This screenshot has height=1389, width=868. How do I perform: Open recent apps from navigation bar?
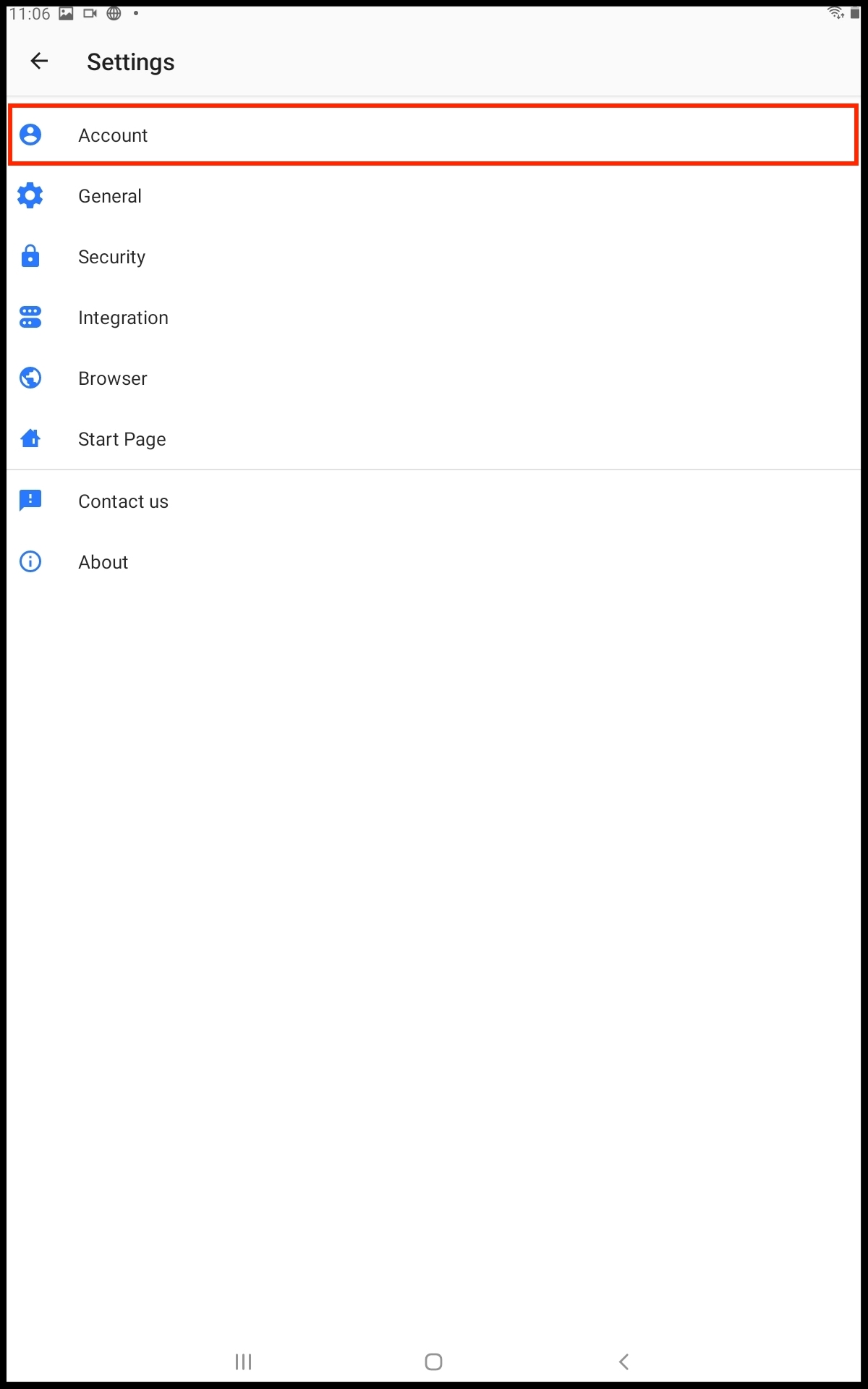click(x=243, y=1362)
